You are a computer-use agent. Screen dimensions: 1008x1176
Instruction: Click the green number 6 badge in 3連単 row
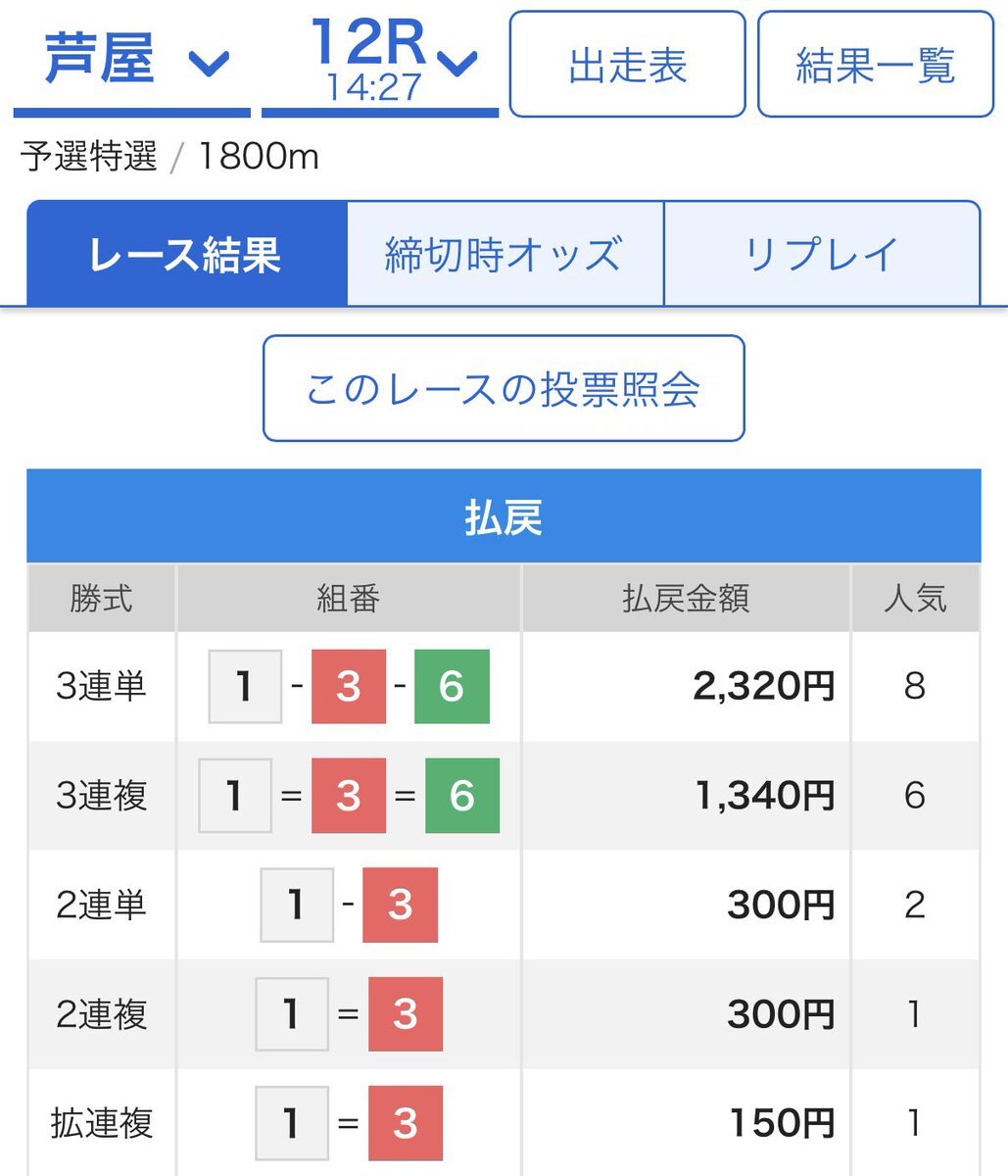pos(452,686)
